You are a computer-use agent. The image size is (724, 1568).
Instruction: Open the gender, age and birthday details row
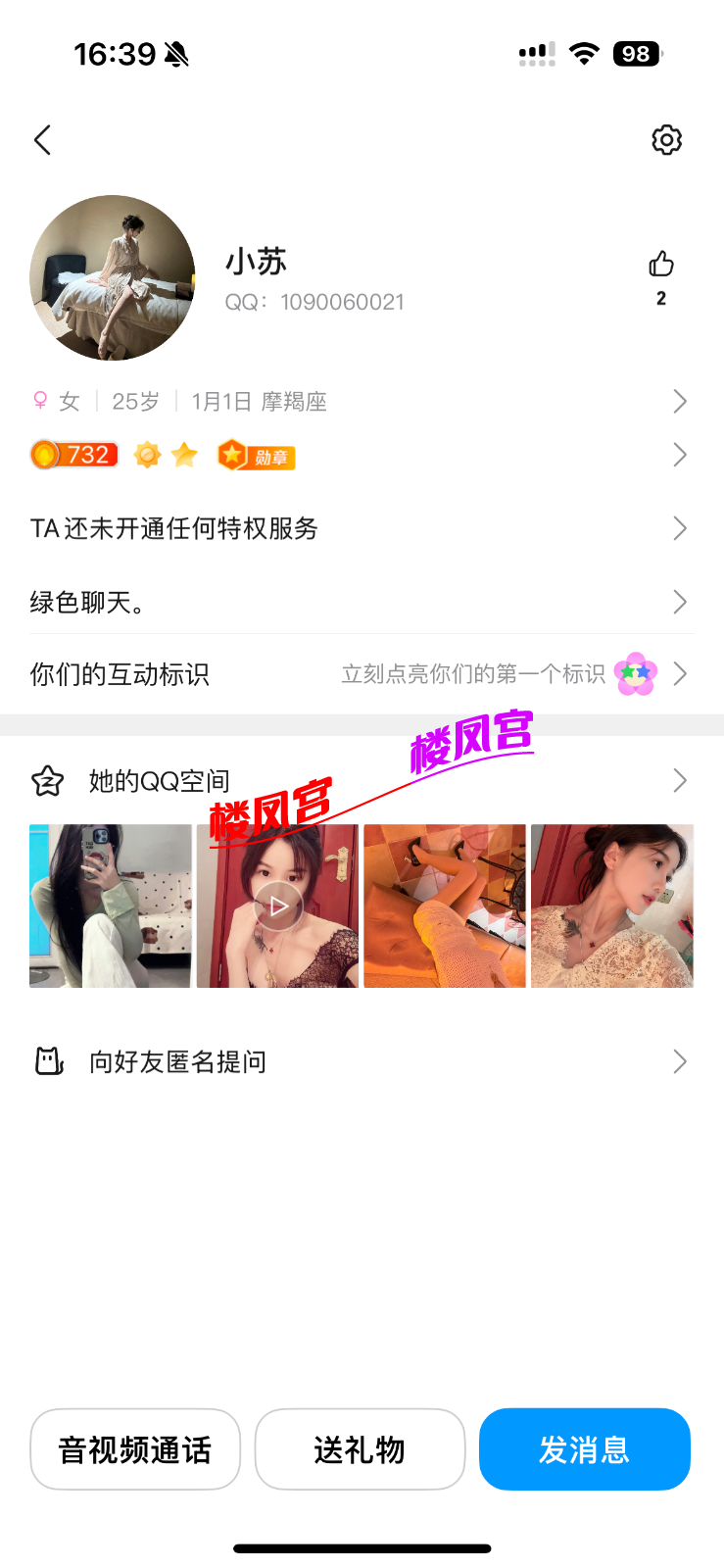point(361,402)
